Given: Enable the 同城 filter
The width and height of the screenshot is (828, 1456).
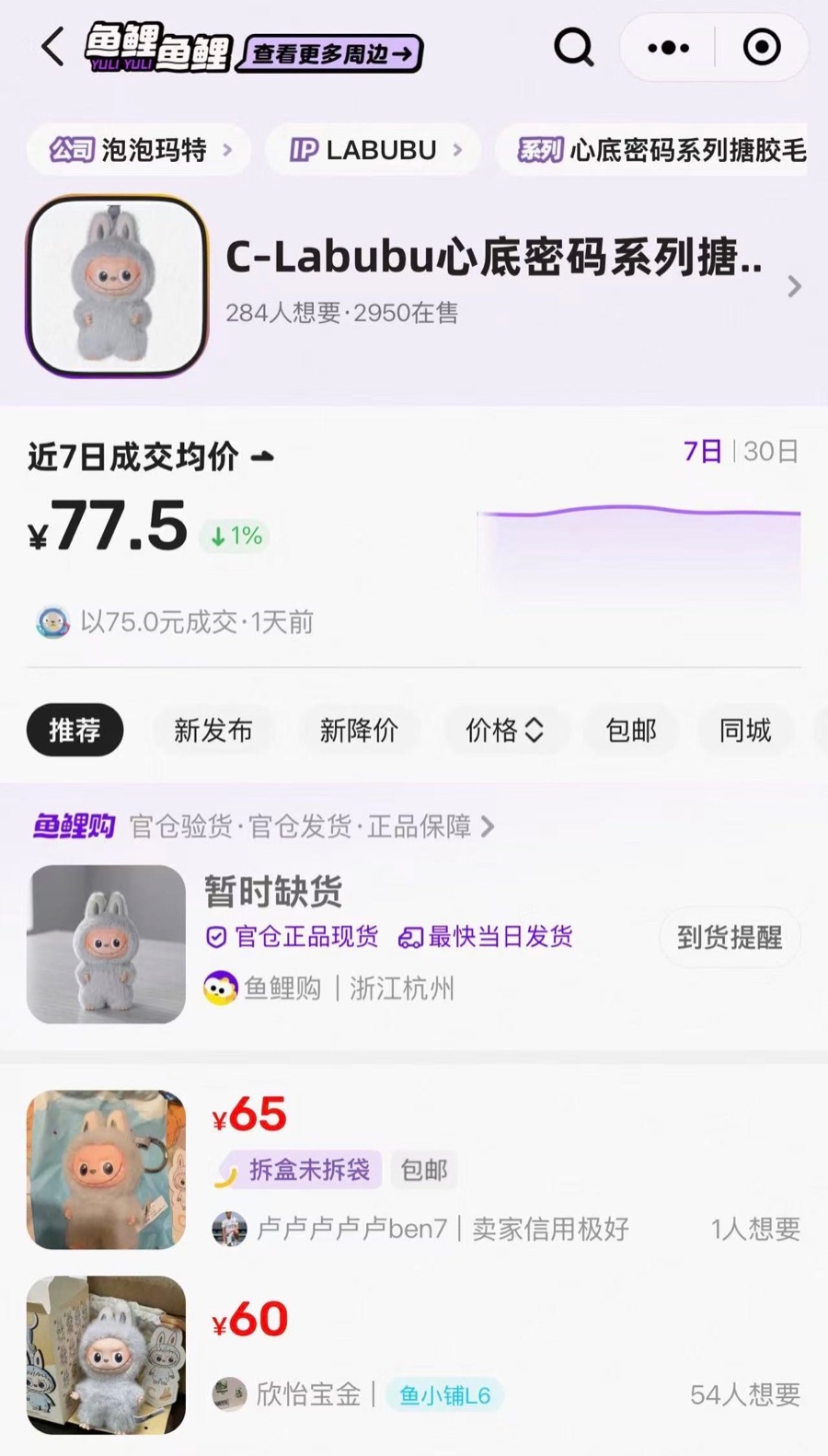Looking at the screenshot, I should [x=746, y=730].
